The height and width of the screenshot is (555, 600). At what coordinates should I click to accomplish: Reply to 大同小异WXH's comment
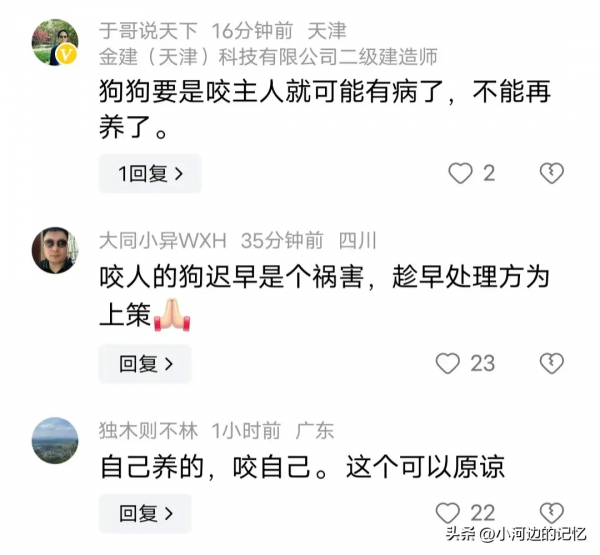pos(145,363)
